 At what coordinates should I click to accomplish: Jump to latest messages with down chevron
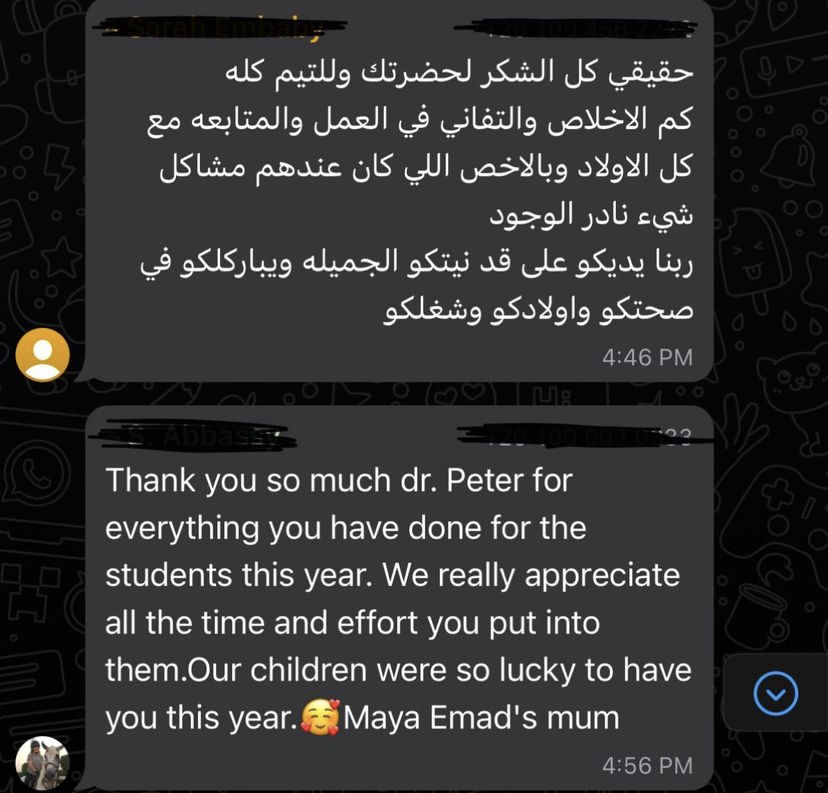(775, 692)
